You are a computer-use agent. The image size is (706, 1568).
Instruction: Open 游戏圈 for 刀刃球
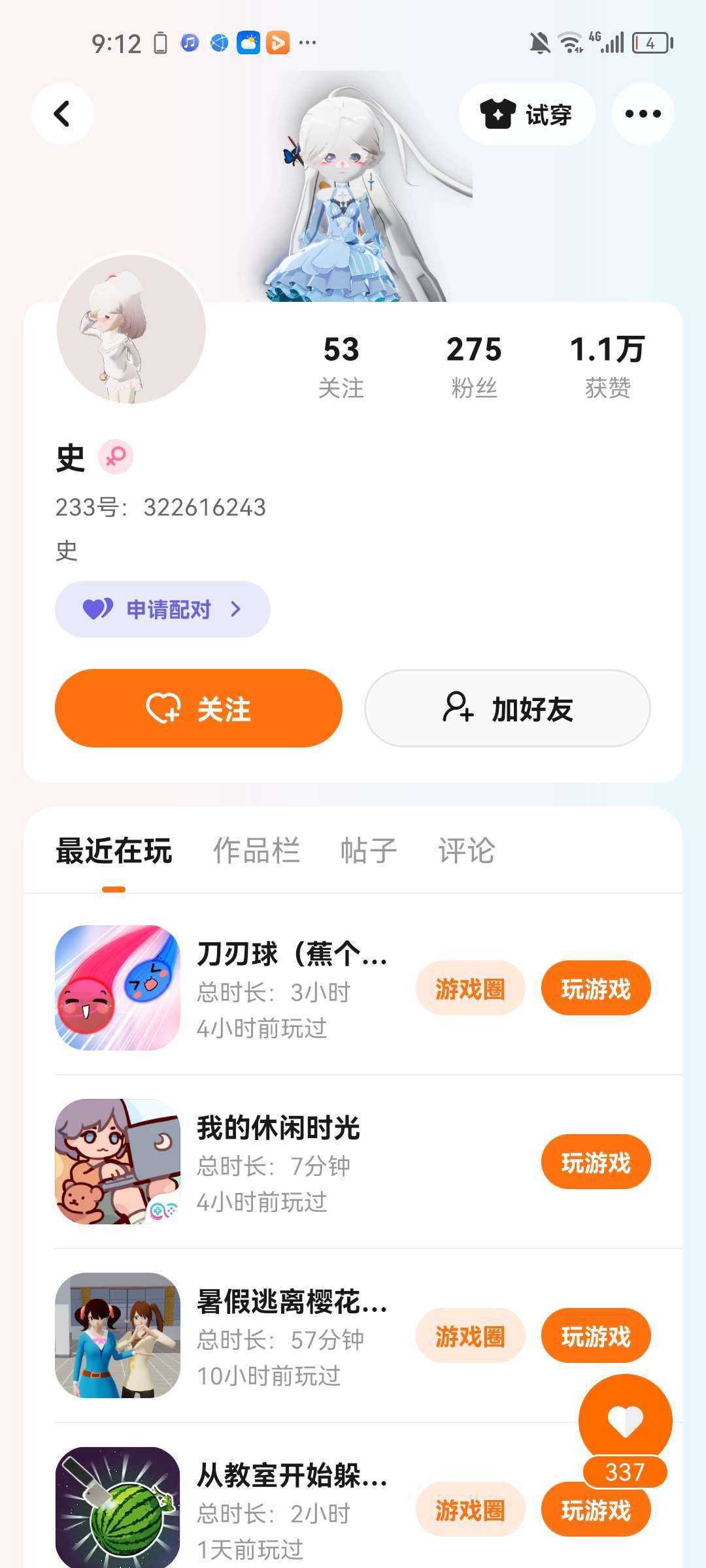tap(470, 988)
